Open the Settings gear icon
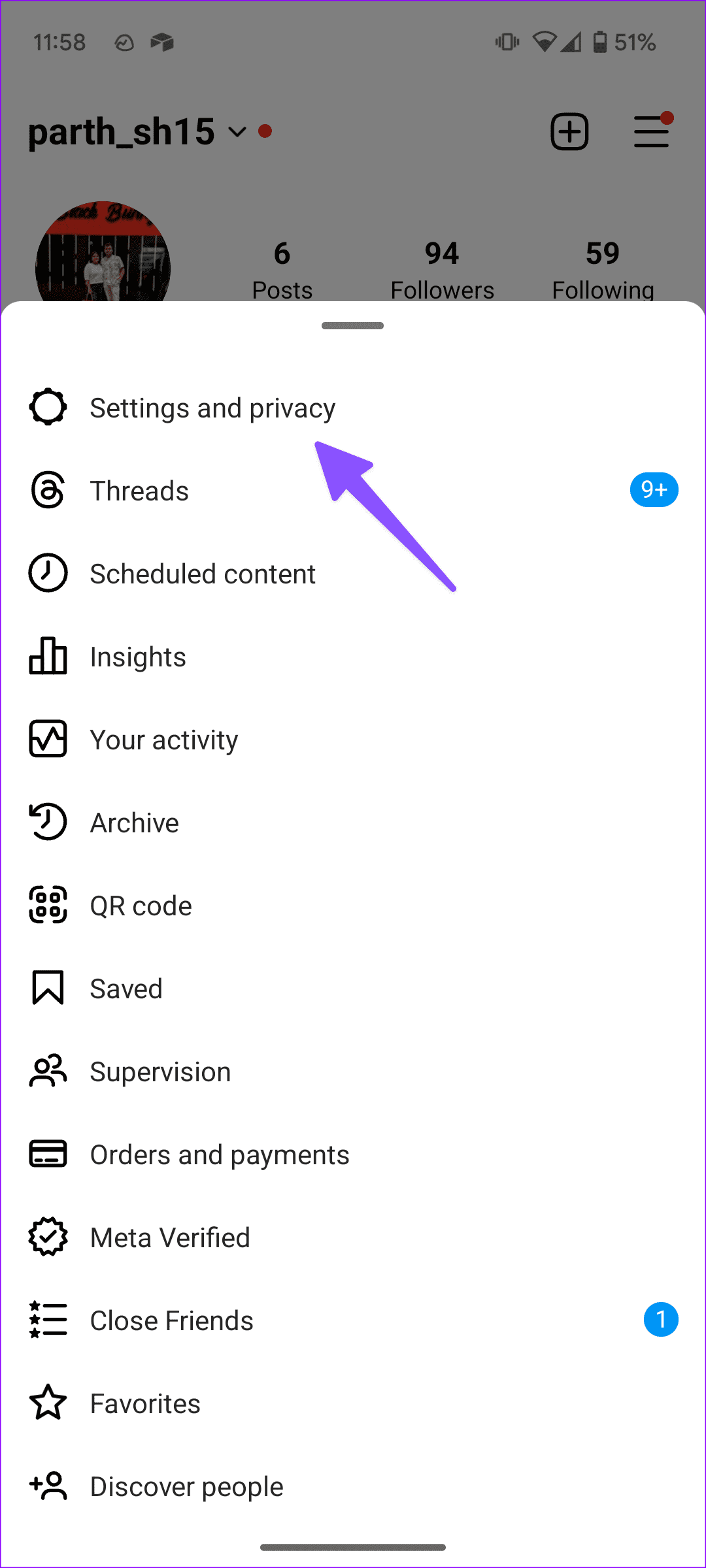Image resolution: width=706 pixels, height=1568 pixels. coord(47,406)
